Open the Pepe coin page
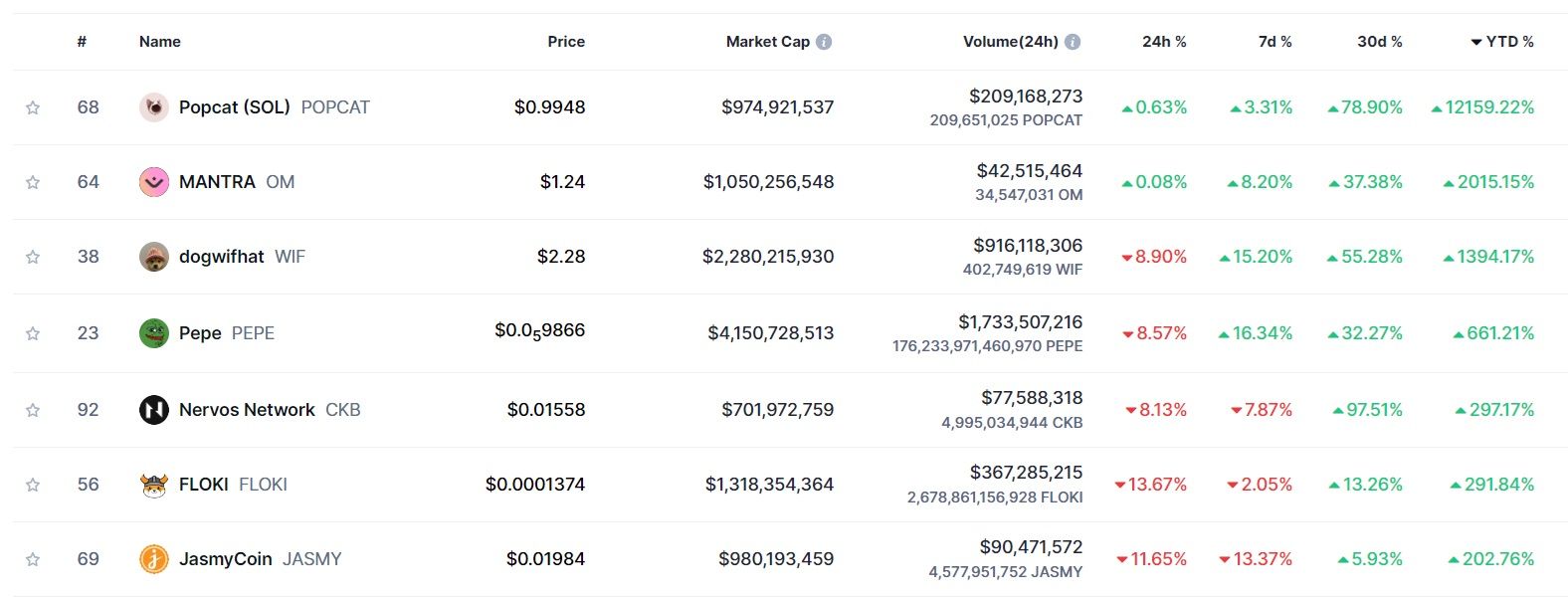The image size is (1568, 598). 200,333
